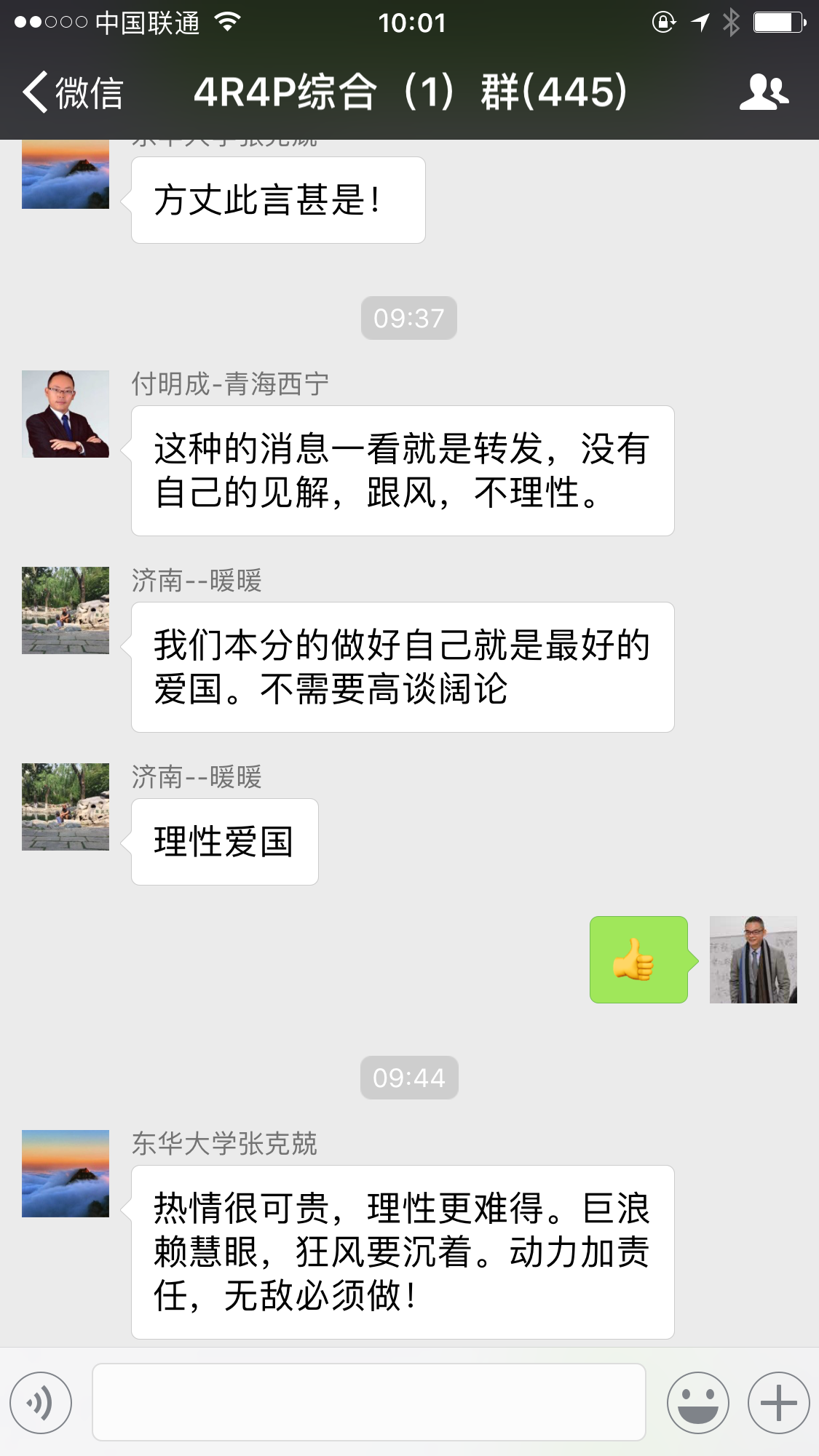
Task: View my own profile avatar beside the thumbs-up
Action: click(753, 959)
